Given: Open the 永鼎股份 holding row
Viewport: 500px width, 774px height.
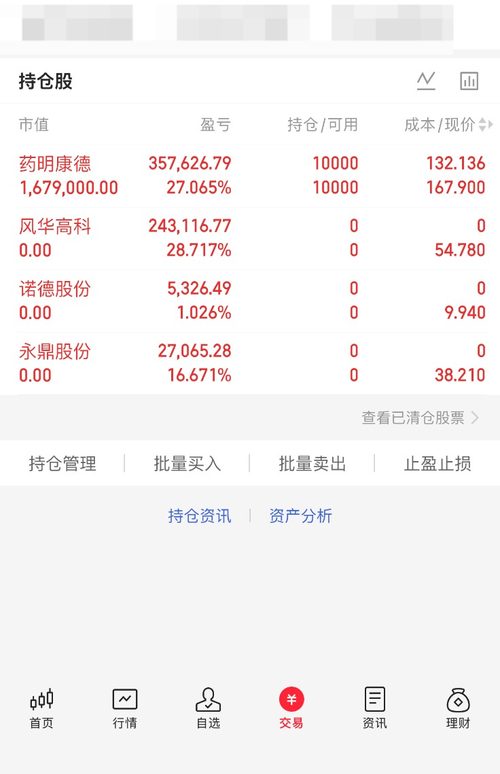Looking at the screenshot, I should (250, 364).
